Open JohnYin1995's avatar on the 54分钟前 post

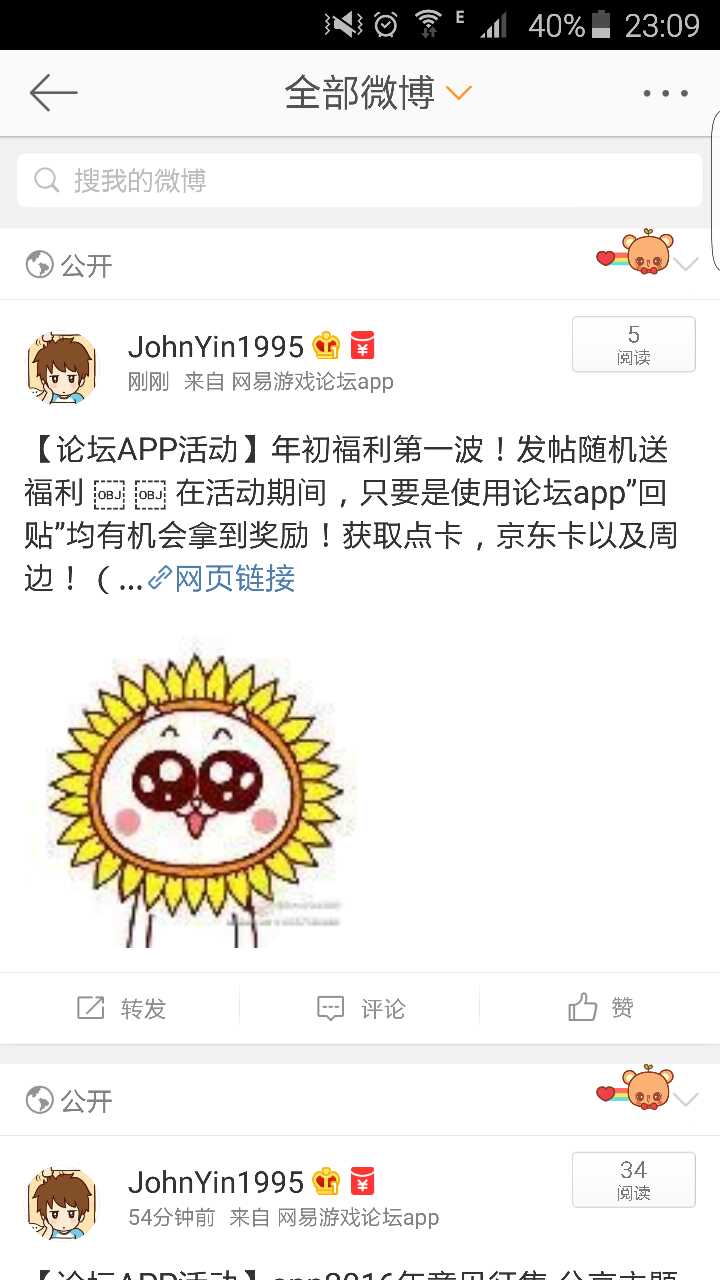[x=61, y=1202]
